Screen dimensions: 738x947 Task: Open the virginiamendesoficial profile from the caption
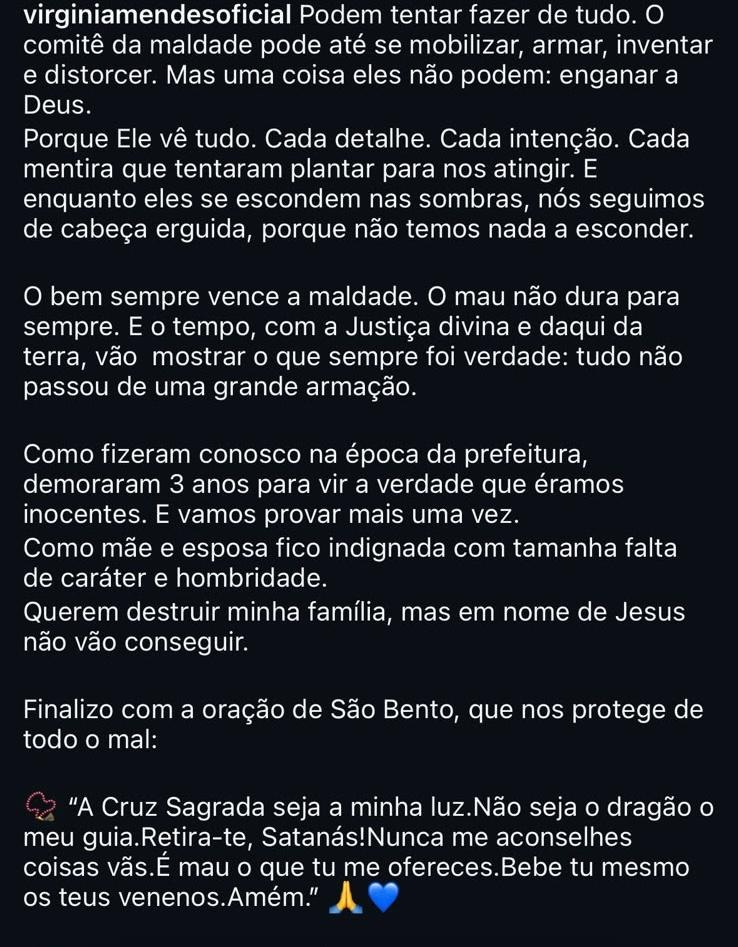click(x=157, y=16)
